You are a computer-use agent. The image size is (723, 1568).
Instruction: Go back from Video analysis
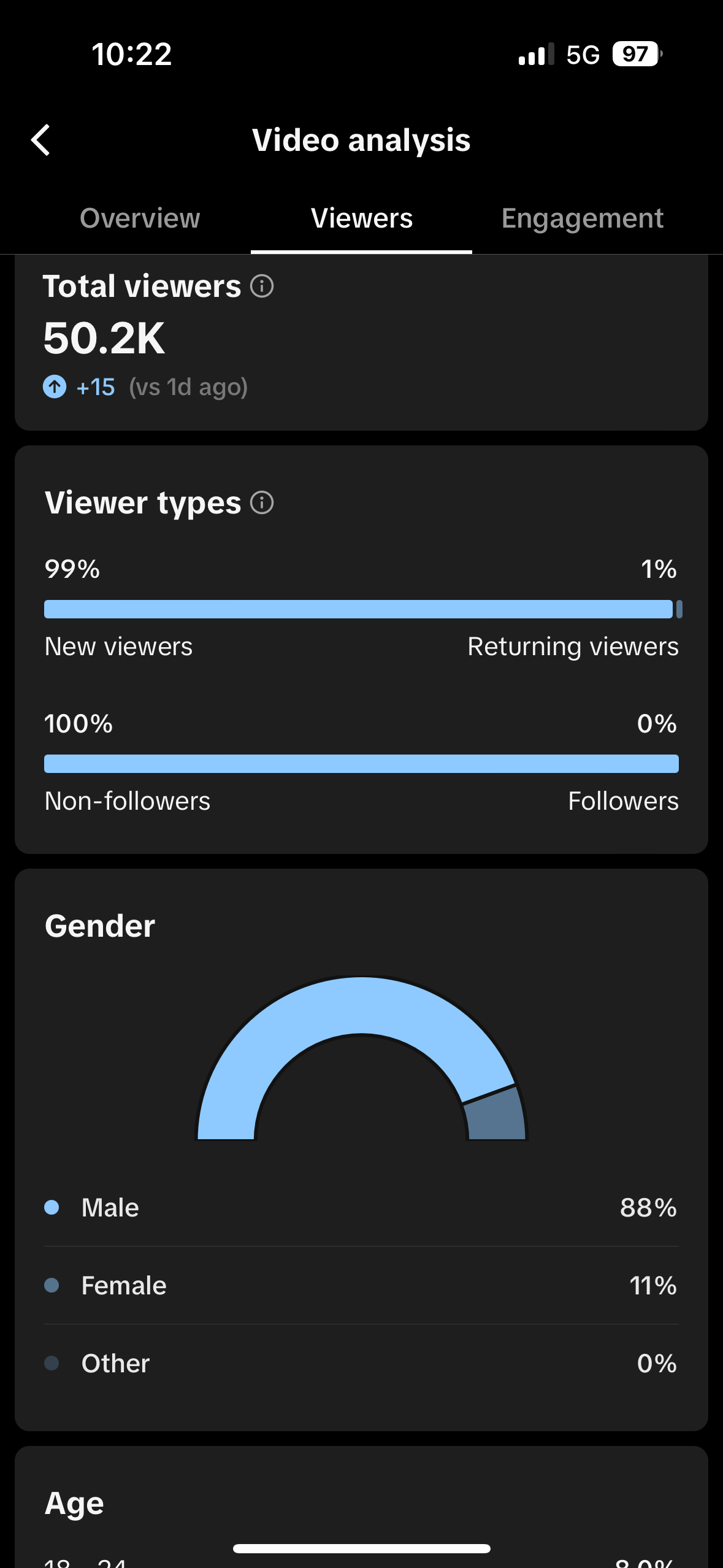[x=40, y=140]
